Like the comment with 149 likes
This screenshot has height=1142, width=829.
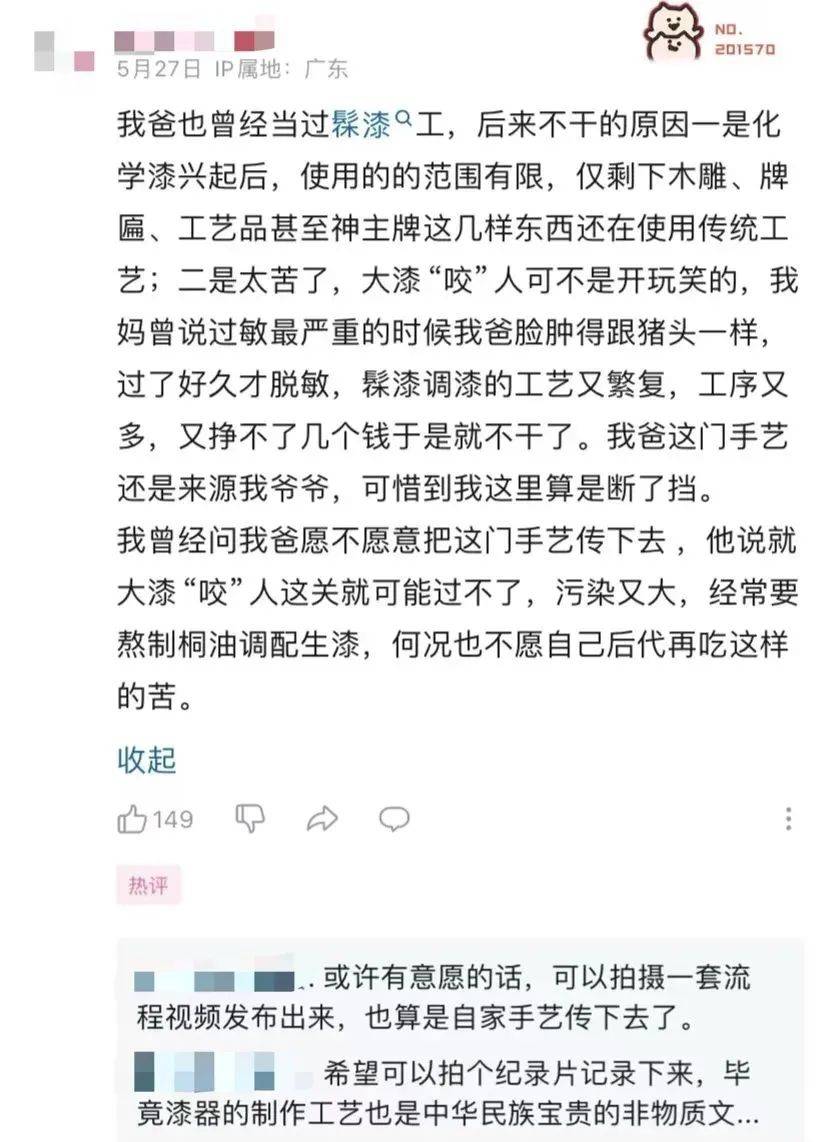point(133,820)
